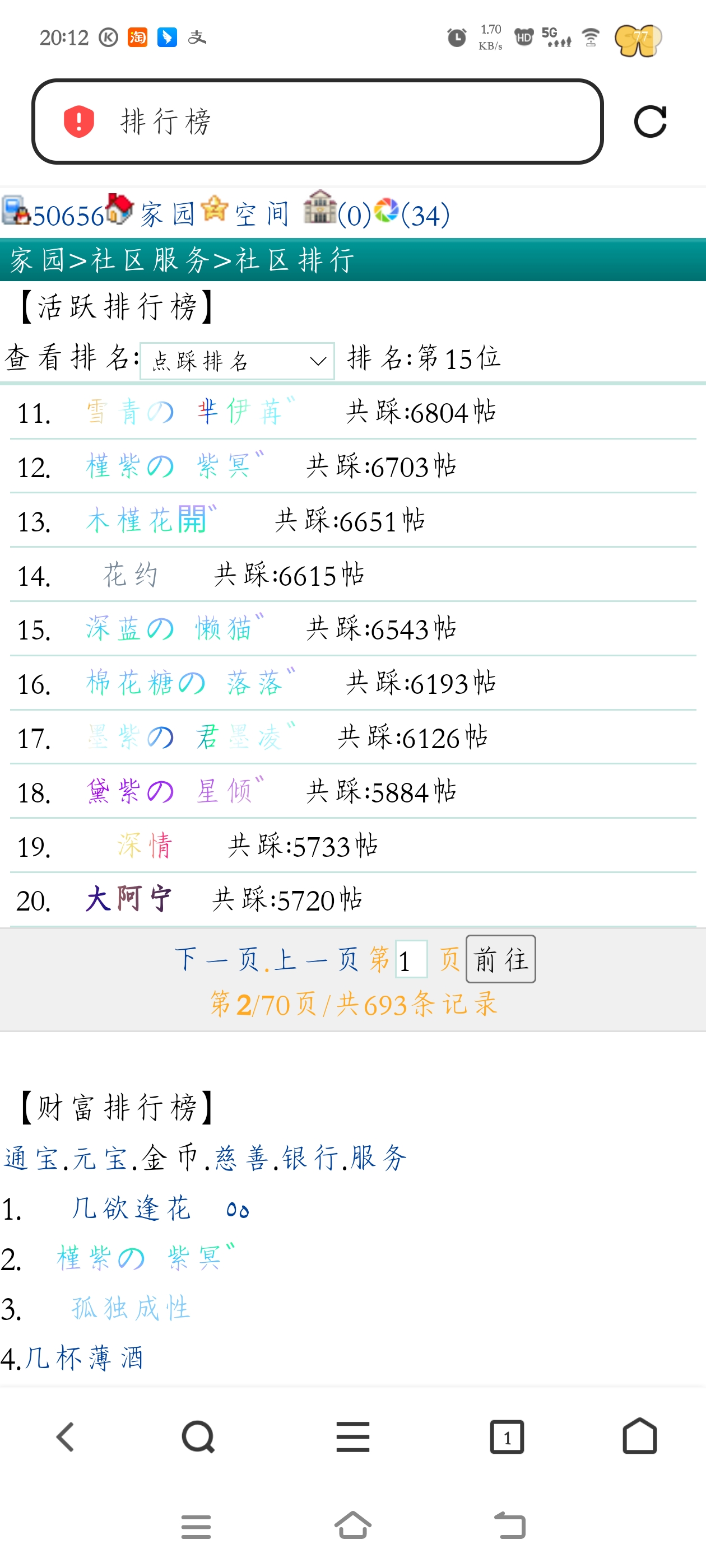706x1568 pixels.
Task: Open 几欲逢花 in wealth ranking
Action: (x=132, y=1208)
